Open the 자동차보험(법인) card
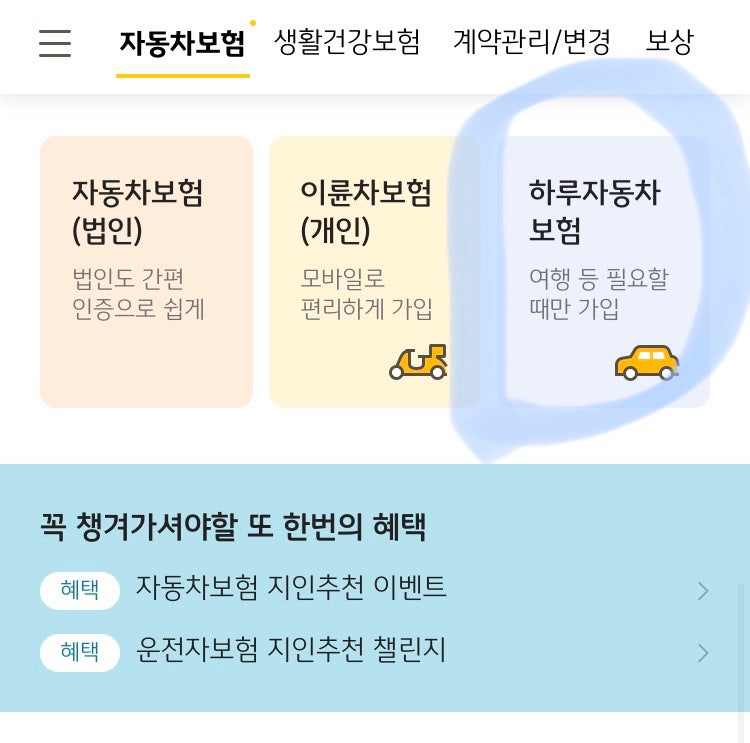This screenshot has width=750, height=743. [146, 272]
